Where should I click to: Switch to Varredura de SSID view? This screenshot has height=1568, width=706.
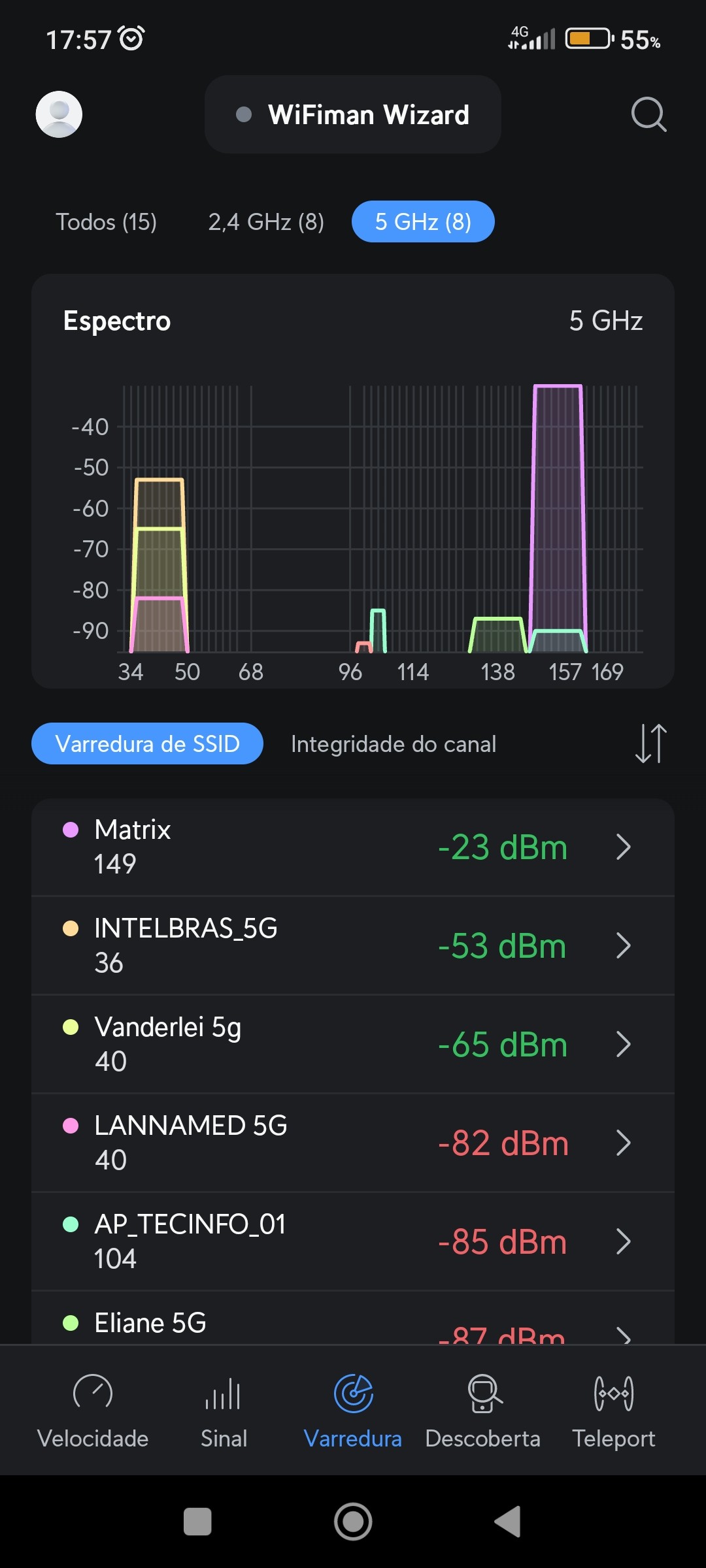tap(147, 743)
